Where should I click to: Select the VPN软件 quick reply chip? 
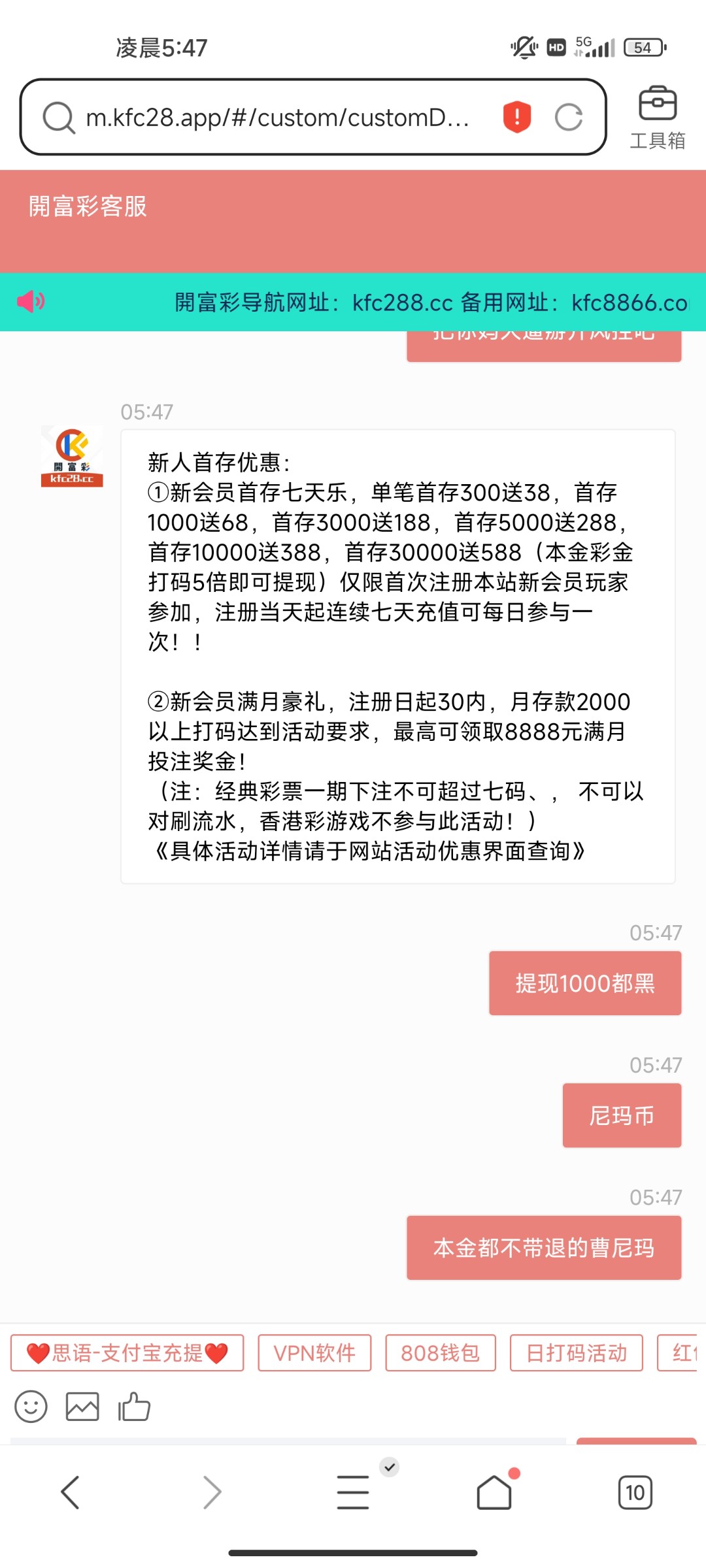point(314,1352)
